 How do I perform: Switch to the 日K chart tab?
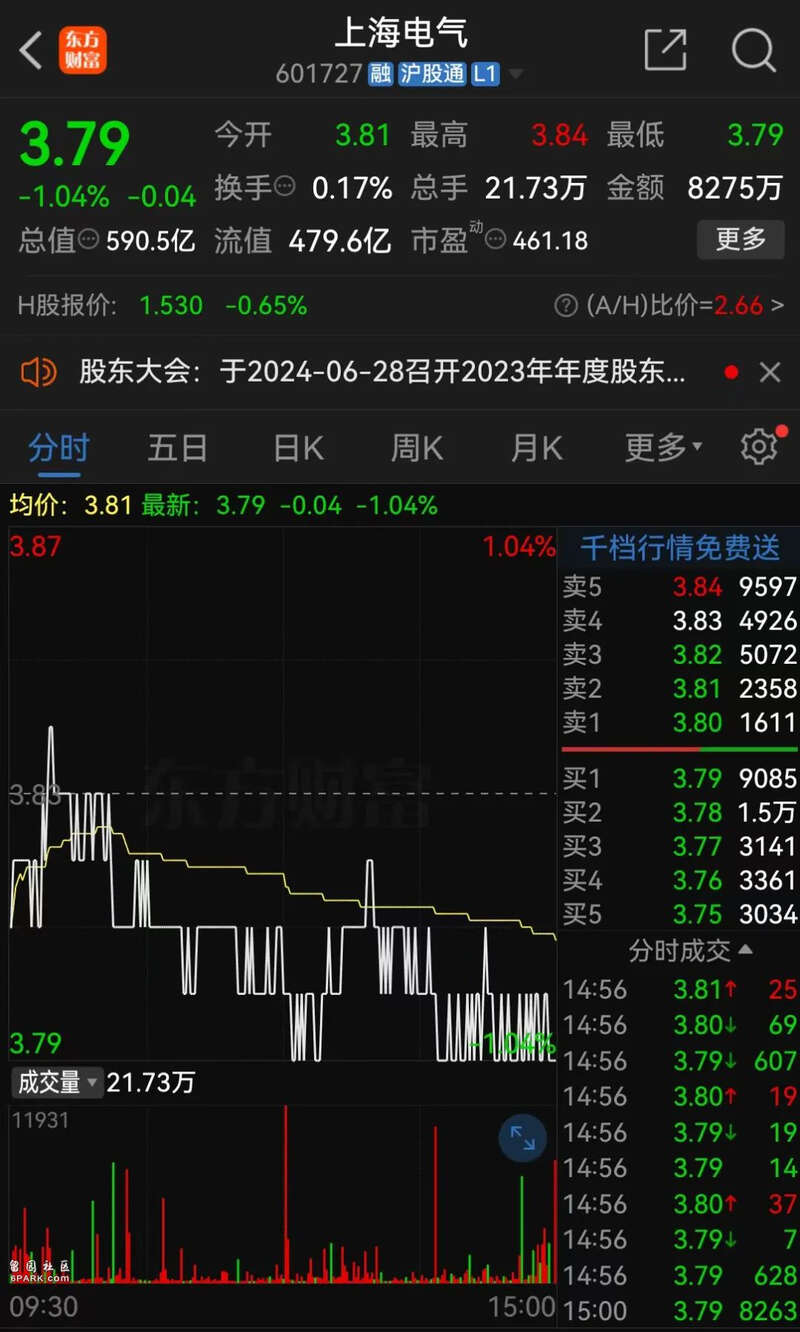point(298,447)
